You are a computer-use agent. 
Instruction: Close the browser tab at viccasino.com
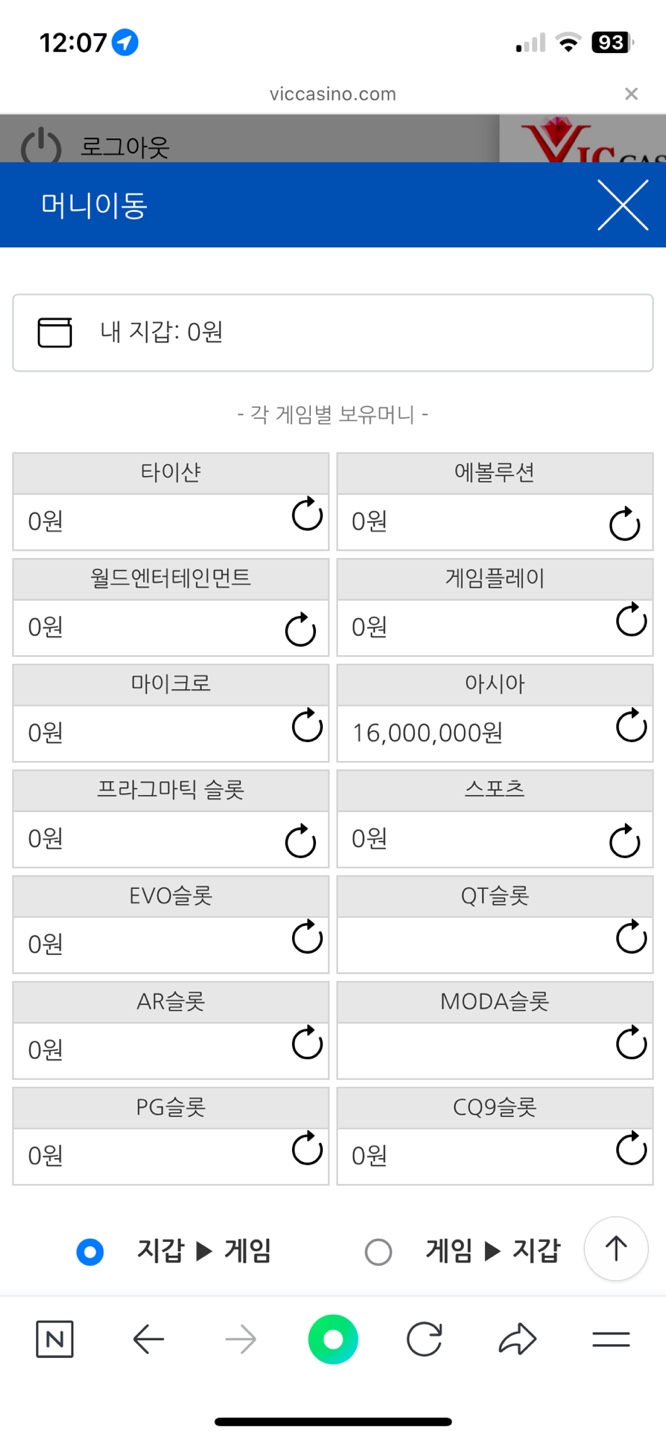[631, 94]
